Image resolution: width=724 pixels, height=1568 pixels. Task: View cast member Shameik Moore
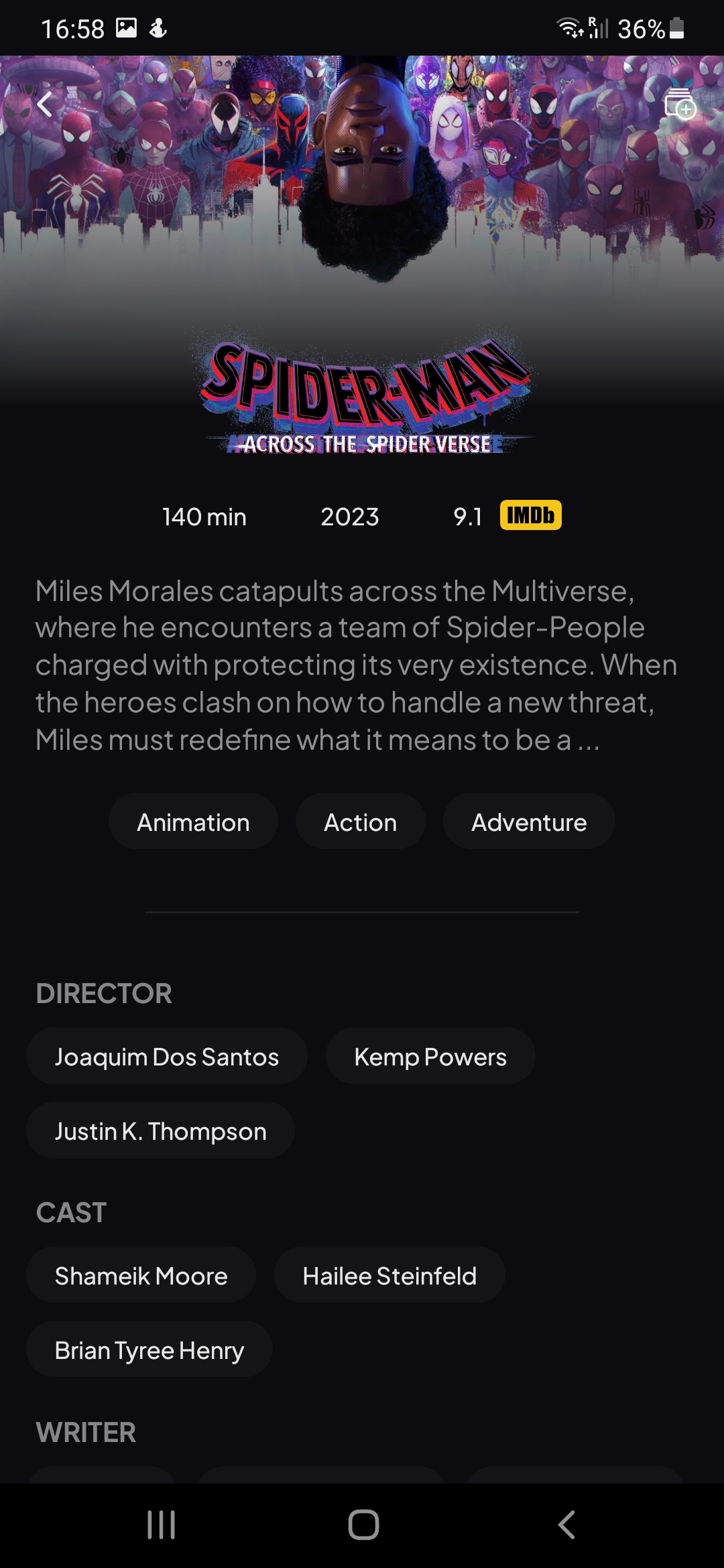pyautogui.click(x=141, y=1275)
